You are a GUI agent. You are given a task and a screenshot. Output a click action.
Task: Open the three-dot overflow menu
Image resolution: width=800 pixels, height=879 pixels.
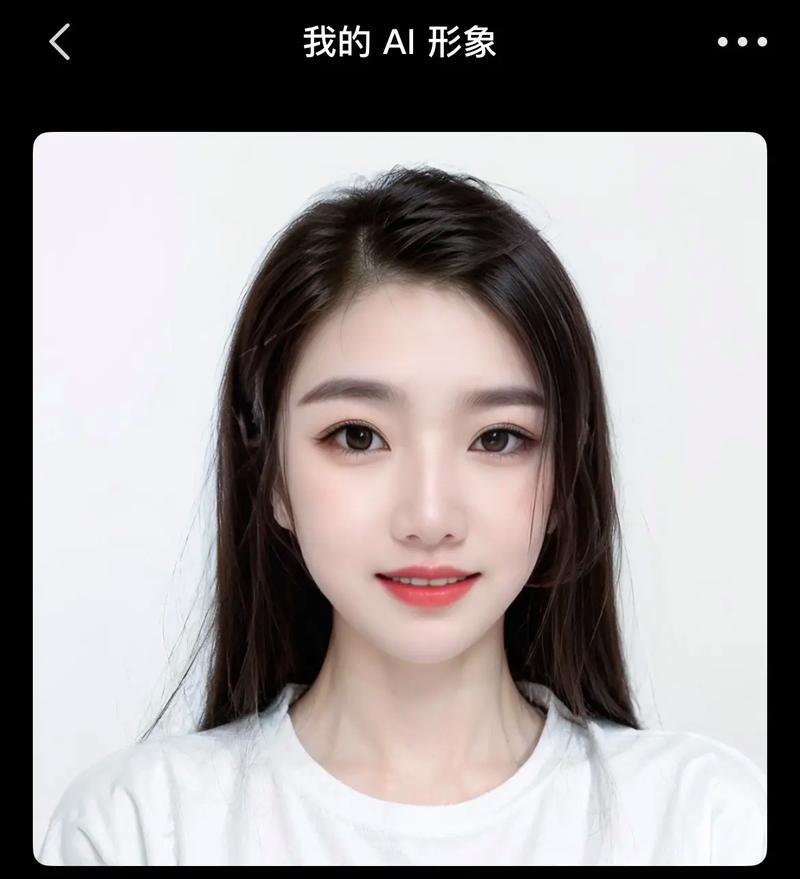click(742, 42)
